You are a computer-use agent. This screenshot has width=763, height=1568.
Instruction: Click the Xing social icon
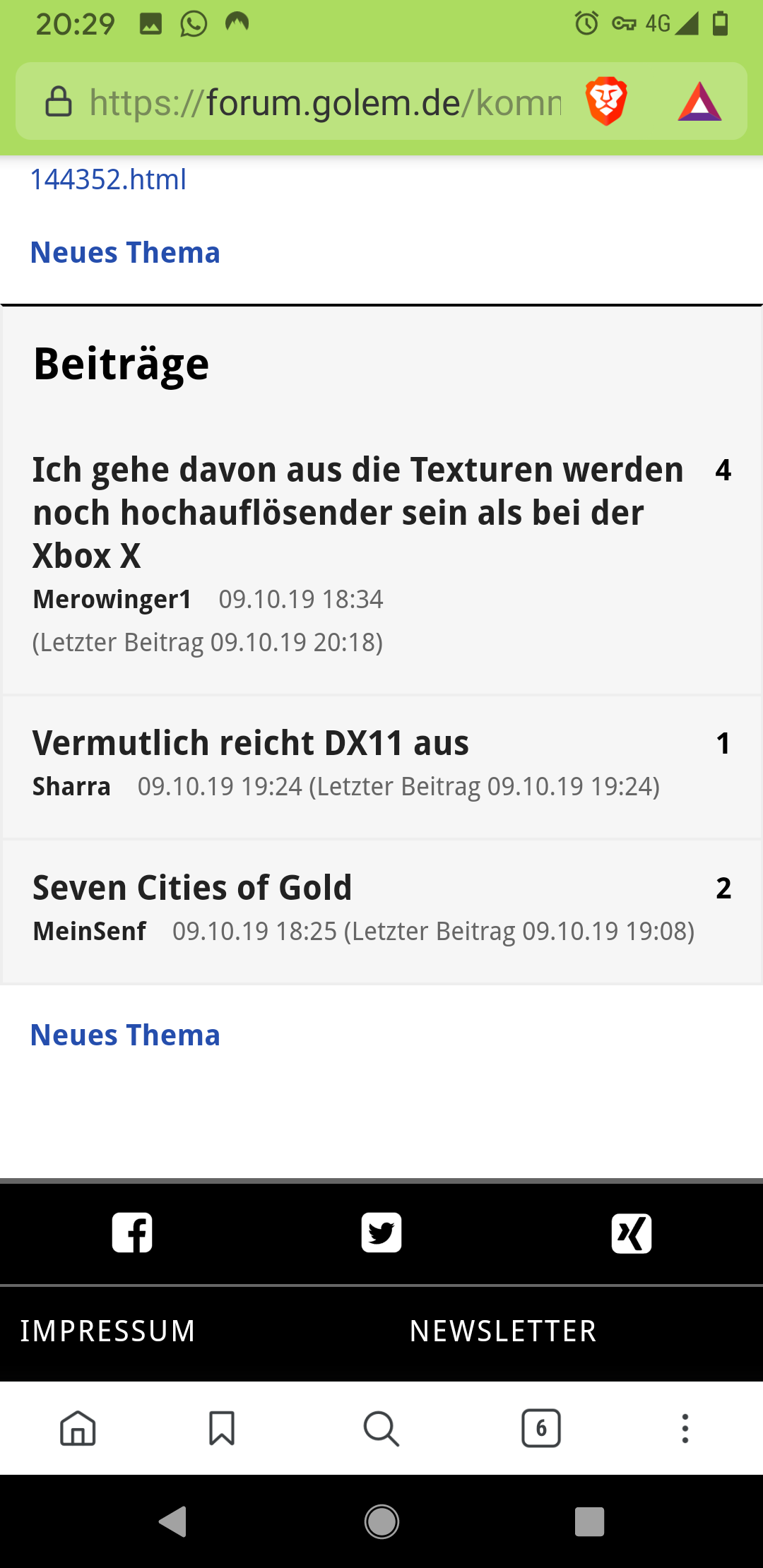click(631, 1232)
